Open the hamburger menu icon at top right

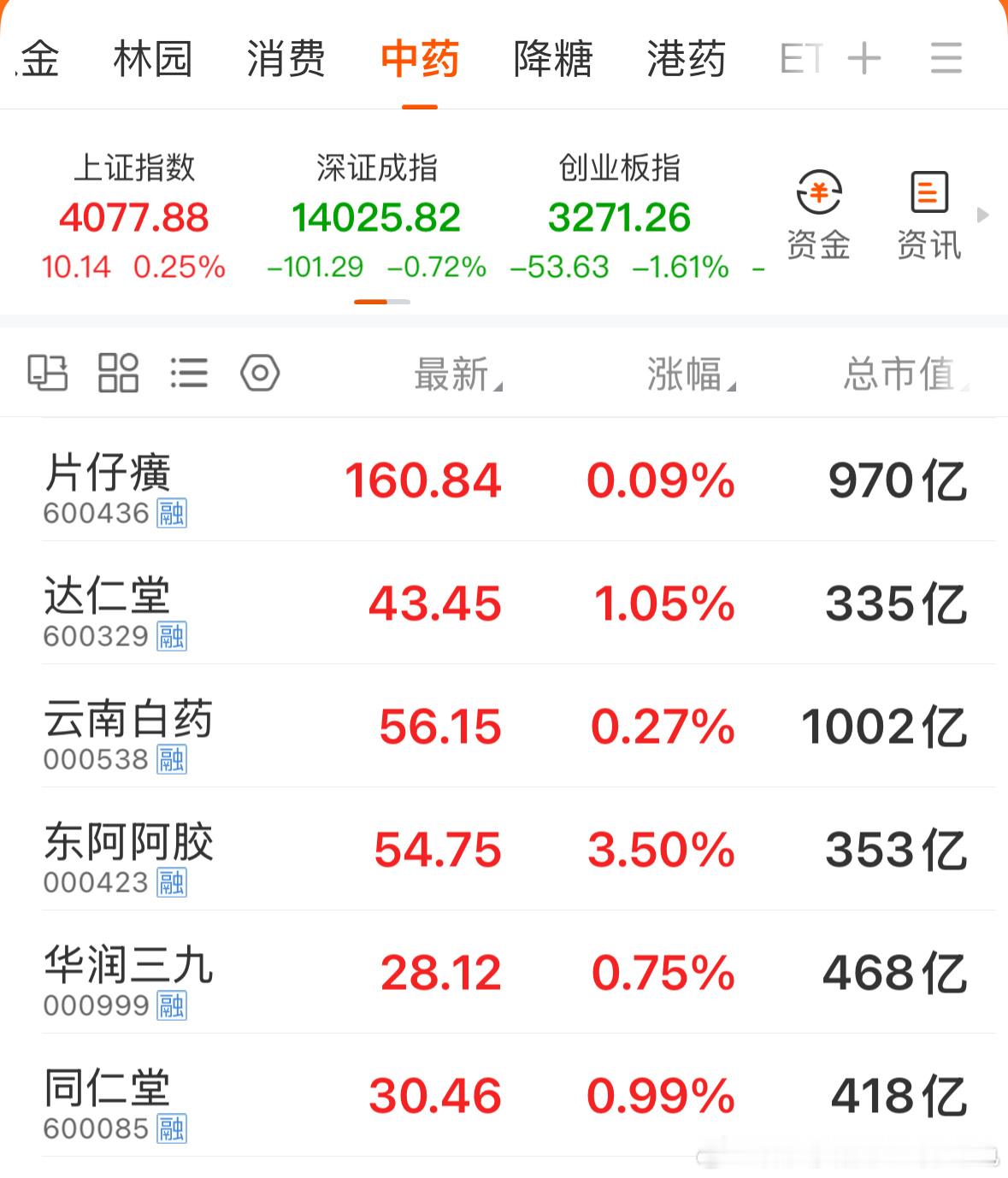pos(945,59)
